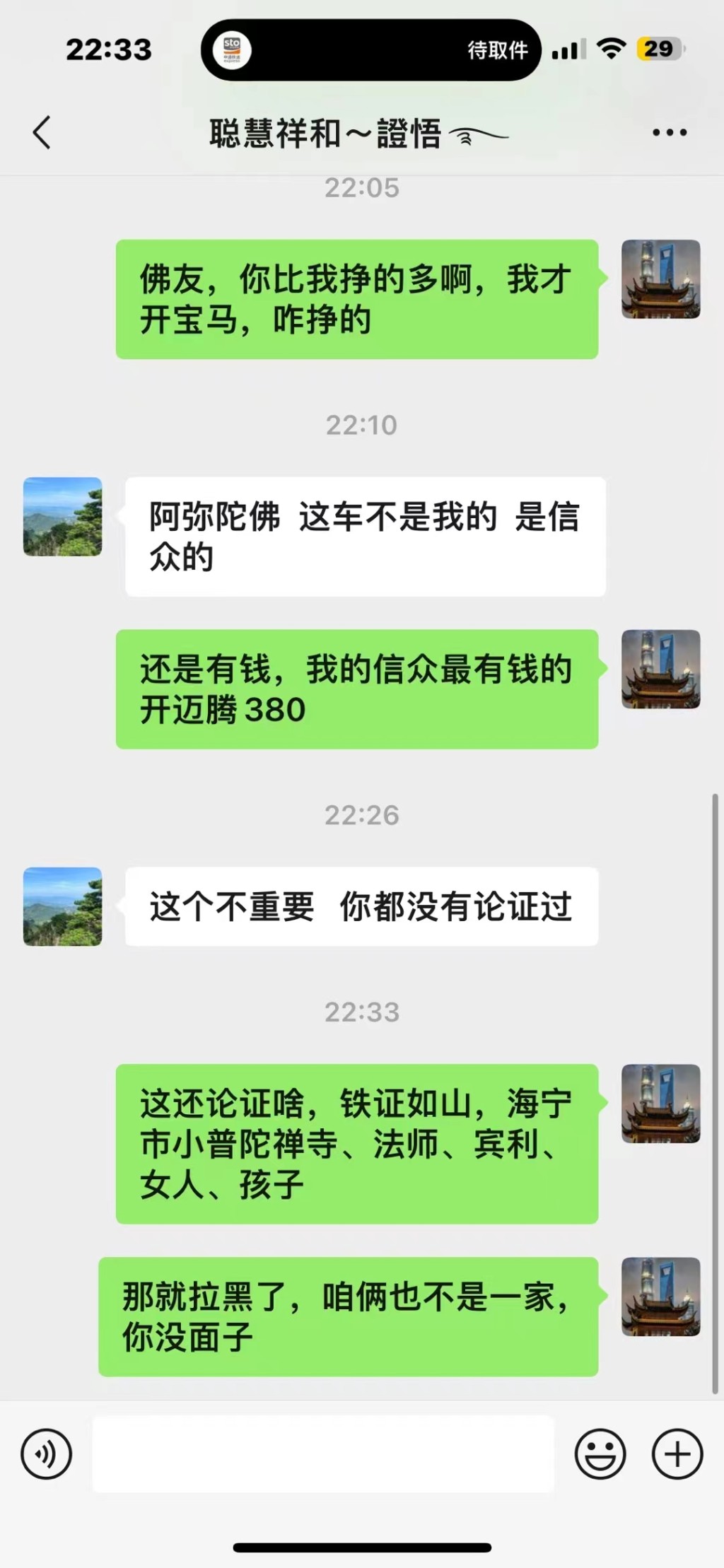Open contact avatar beside 阿弥陀佛 message
This screenshot has height=1568, width=724.
pos(63,517)
